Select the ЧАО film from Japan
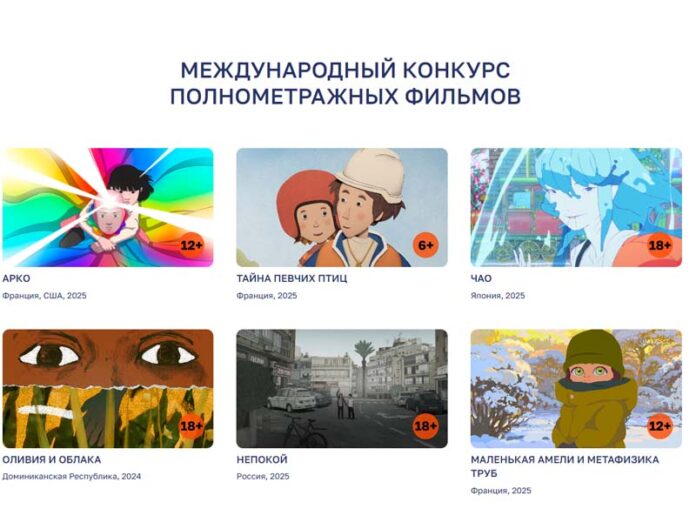The width and height of the screenshot is (696, 522). 575,207
